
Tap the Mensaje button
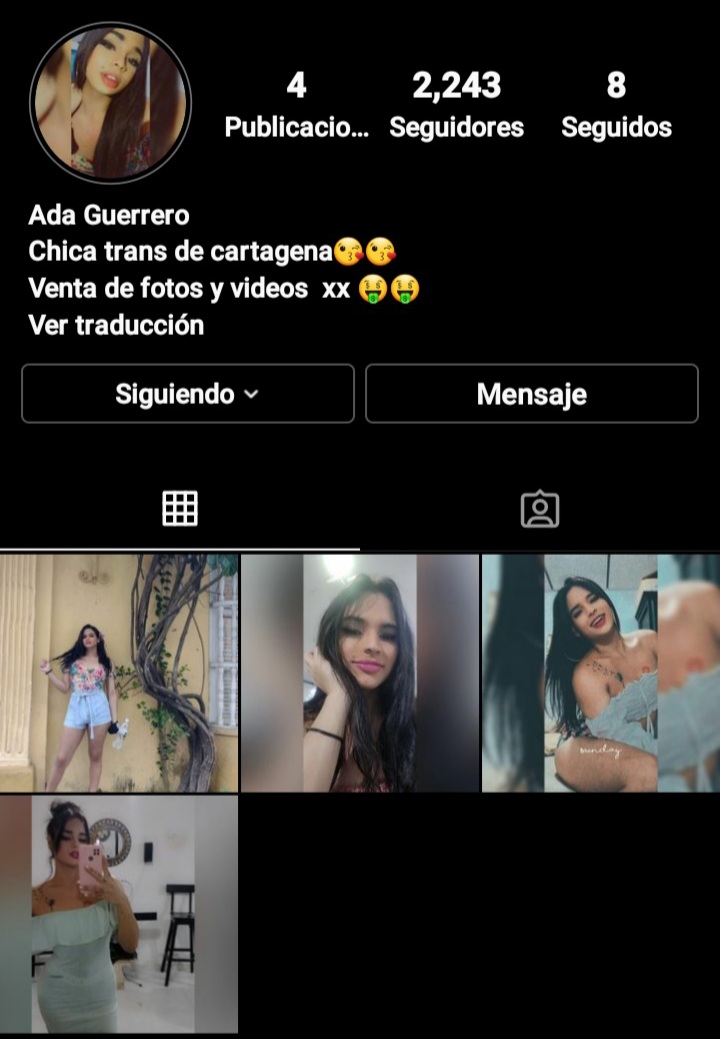tap(531, 394)
